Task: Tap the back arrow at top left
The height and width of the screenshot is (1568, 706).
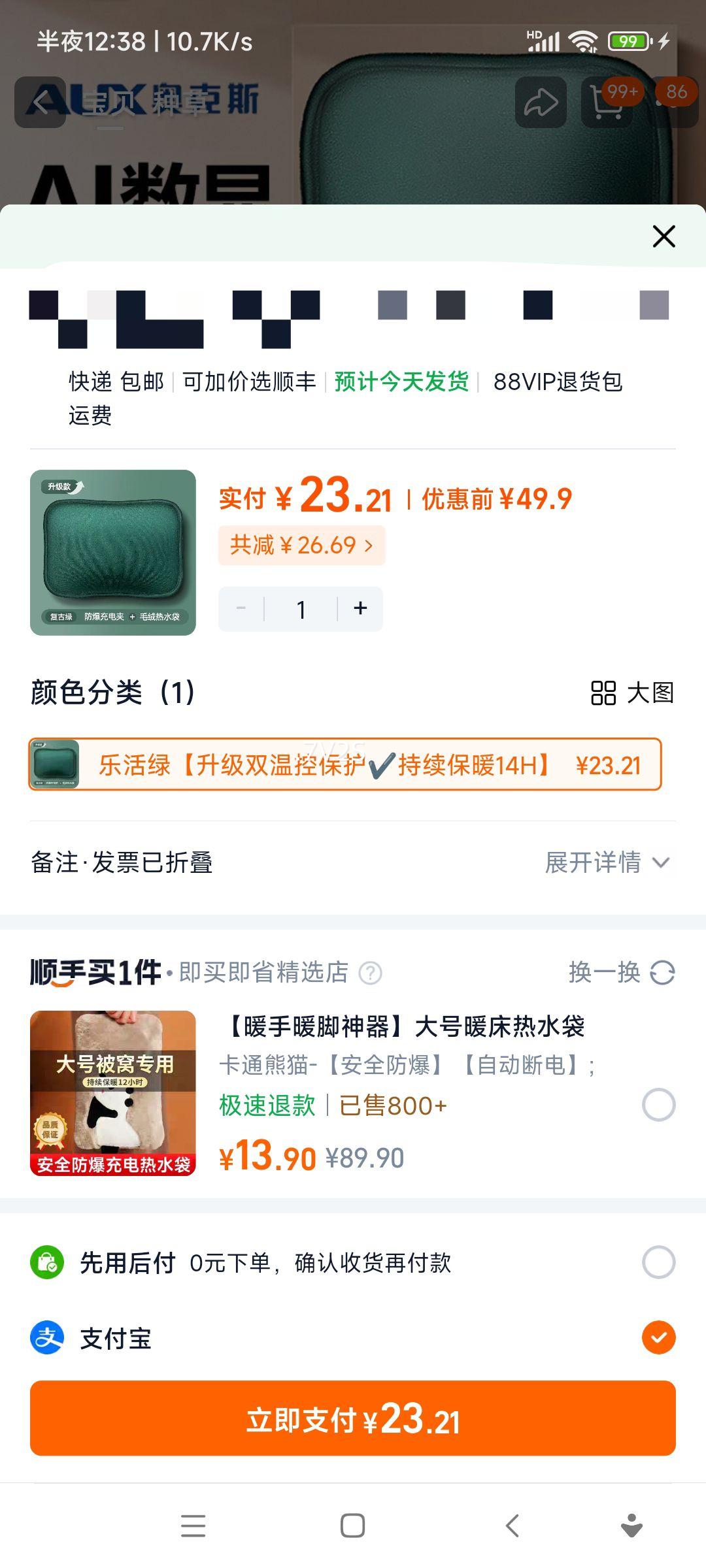Action: click(x=39, y=101)
